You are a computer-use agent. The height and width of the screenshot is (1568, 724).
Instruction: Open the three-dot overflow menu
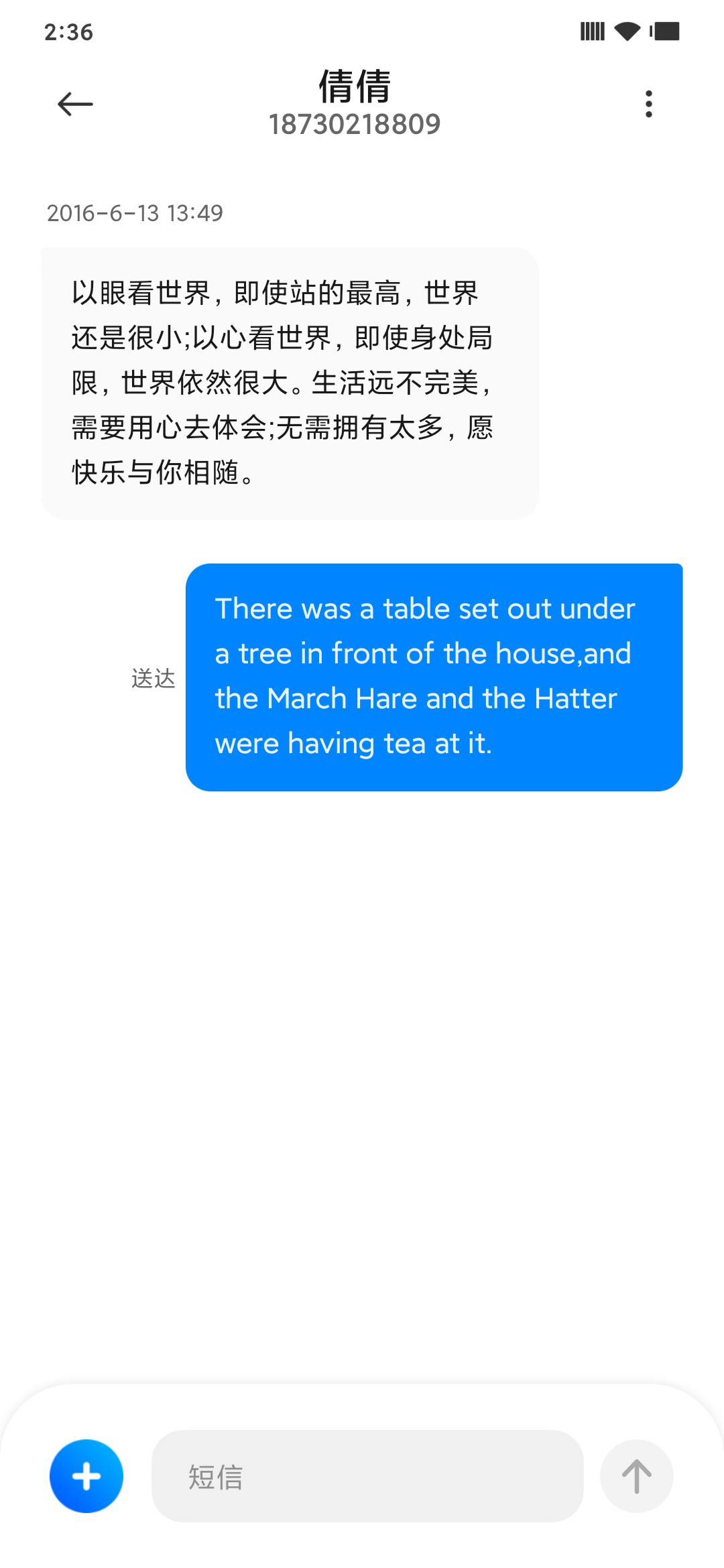point(648,104)
